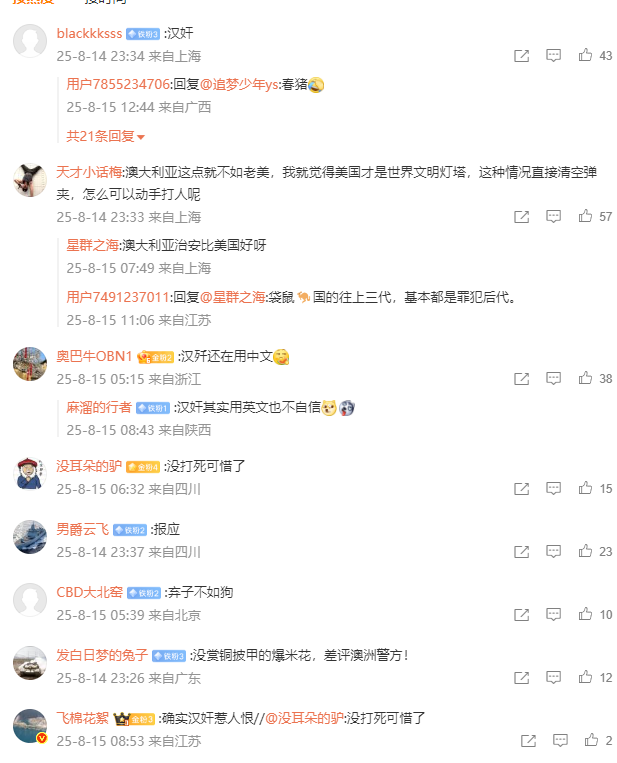Reply to blackkksss's comment
The image size is (617, 763).
[553, 56]
